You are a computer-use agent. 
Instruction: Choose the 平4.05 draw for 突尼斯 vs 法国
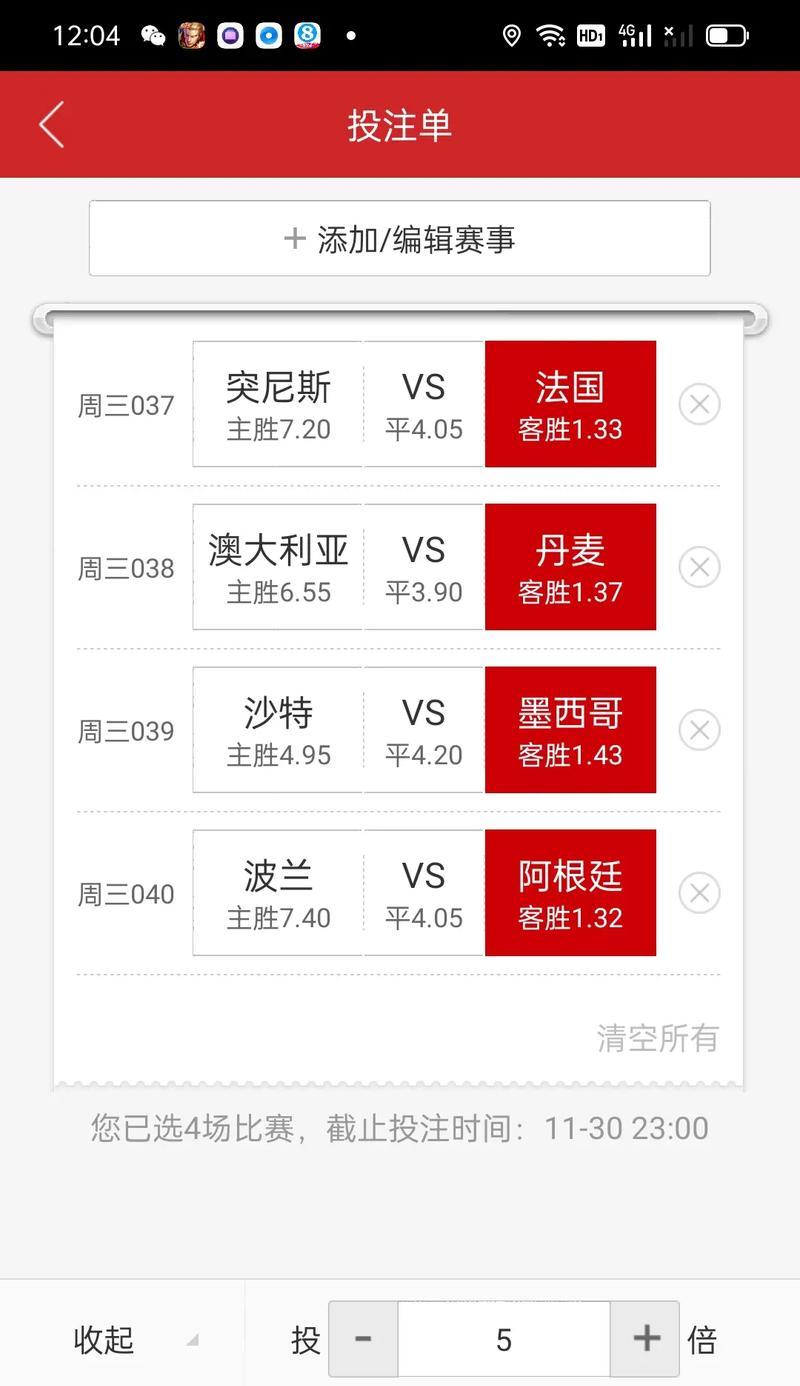[424, 404]
